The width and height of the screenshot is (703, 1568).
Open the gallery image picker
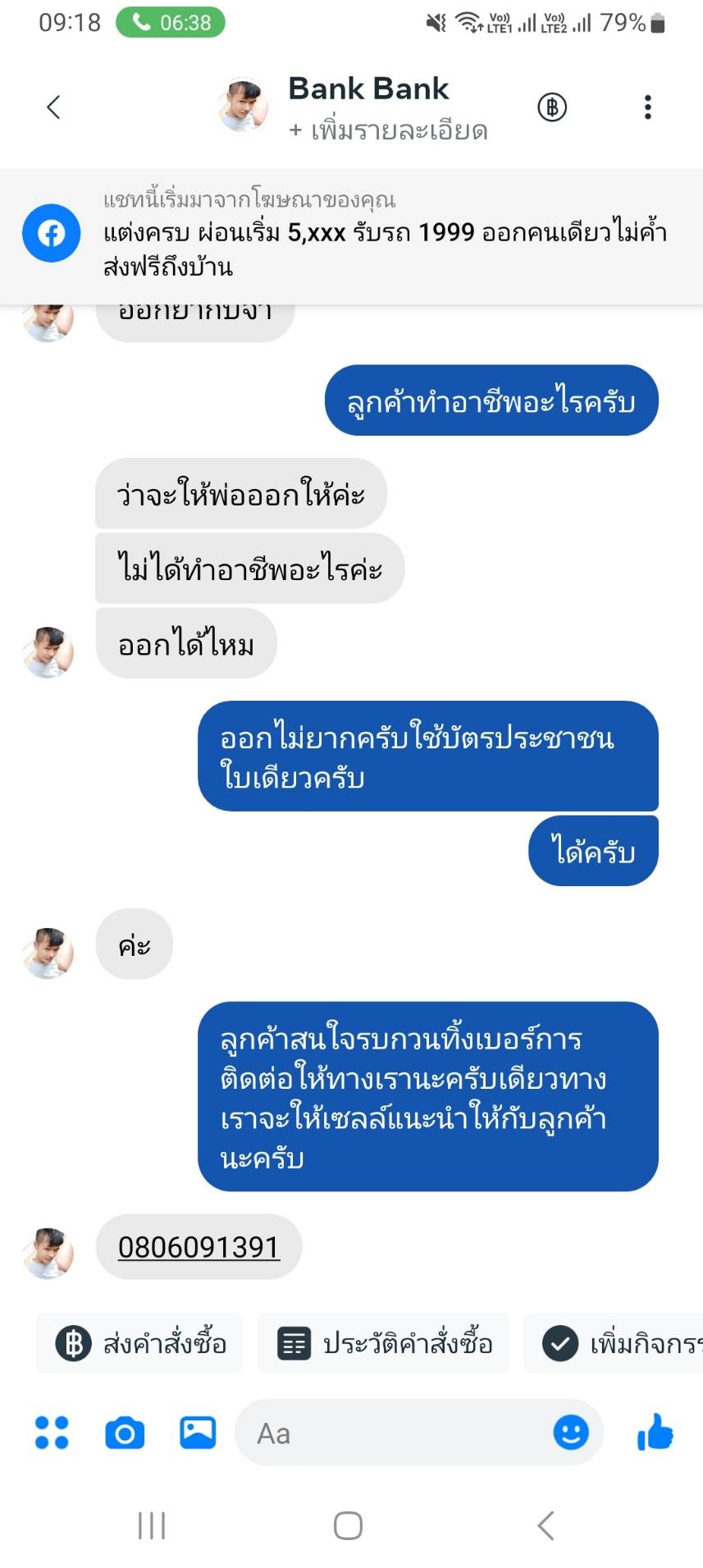point(198,1433)
